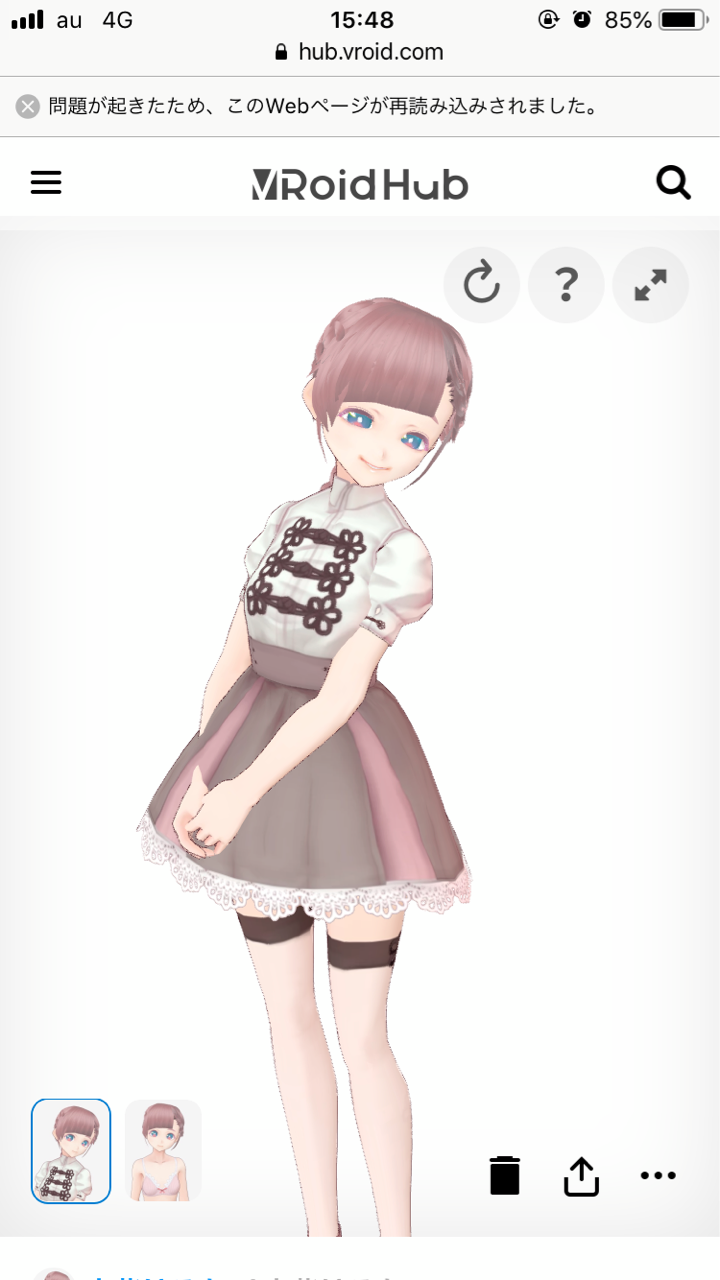Screen dimensions: 720x1280
Task: Select the second model thumbnail
Action: tap(163, 1151)
